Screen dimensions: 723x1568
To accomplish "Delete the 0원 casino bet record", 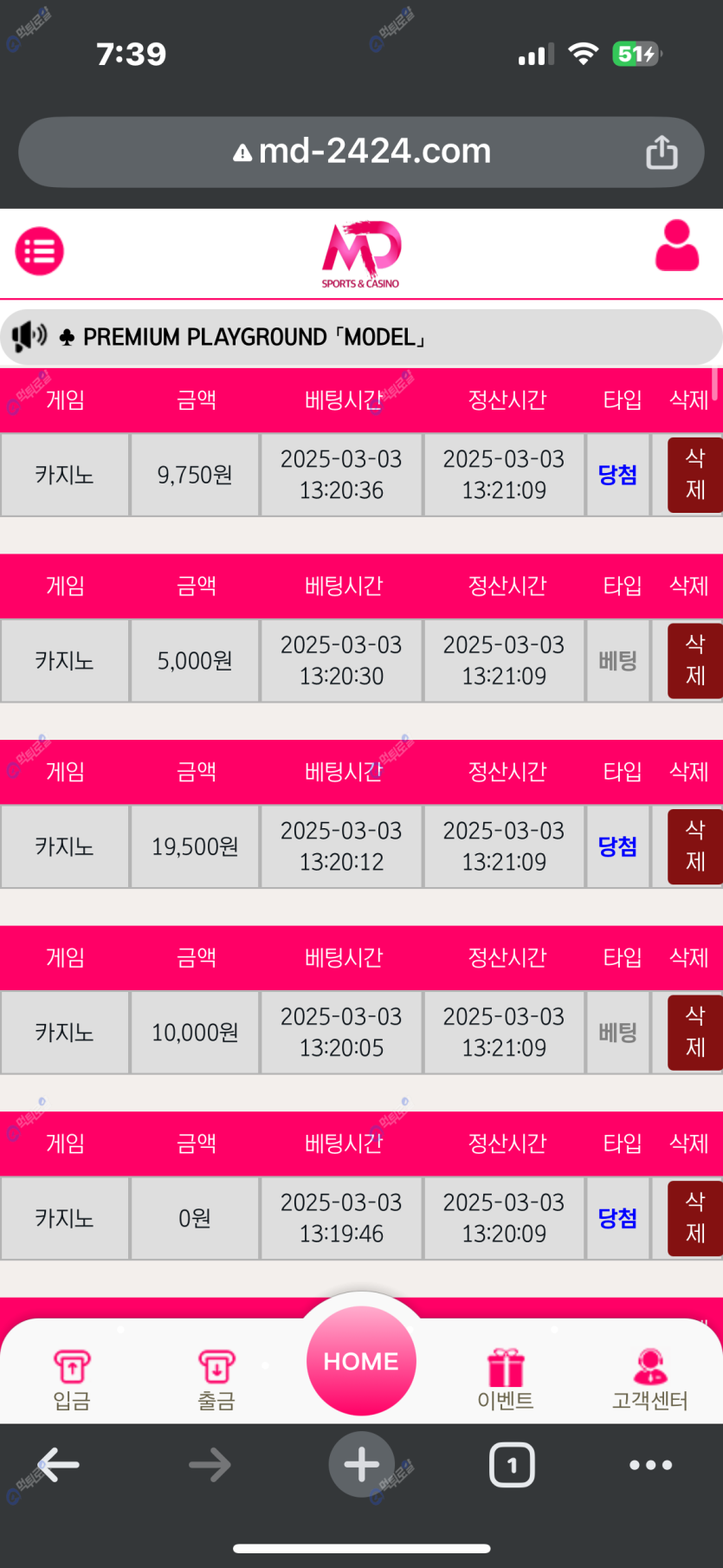I will pos(694,1218).
